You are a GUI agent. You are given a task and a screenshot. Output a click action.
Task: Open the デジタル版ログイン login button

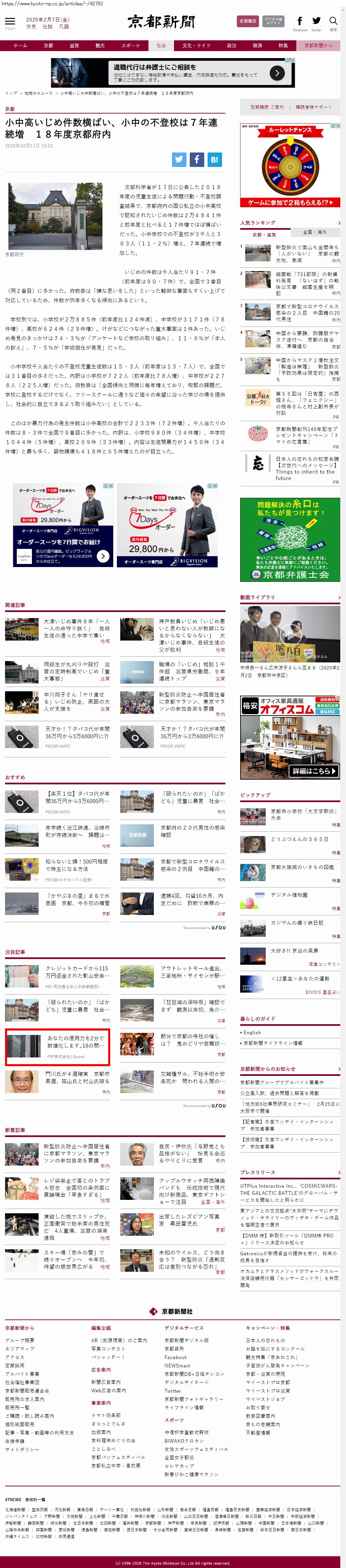[273, 21]
